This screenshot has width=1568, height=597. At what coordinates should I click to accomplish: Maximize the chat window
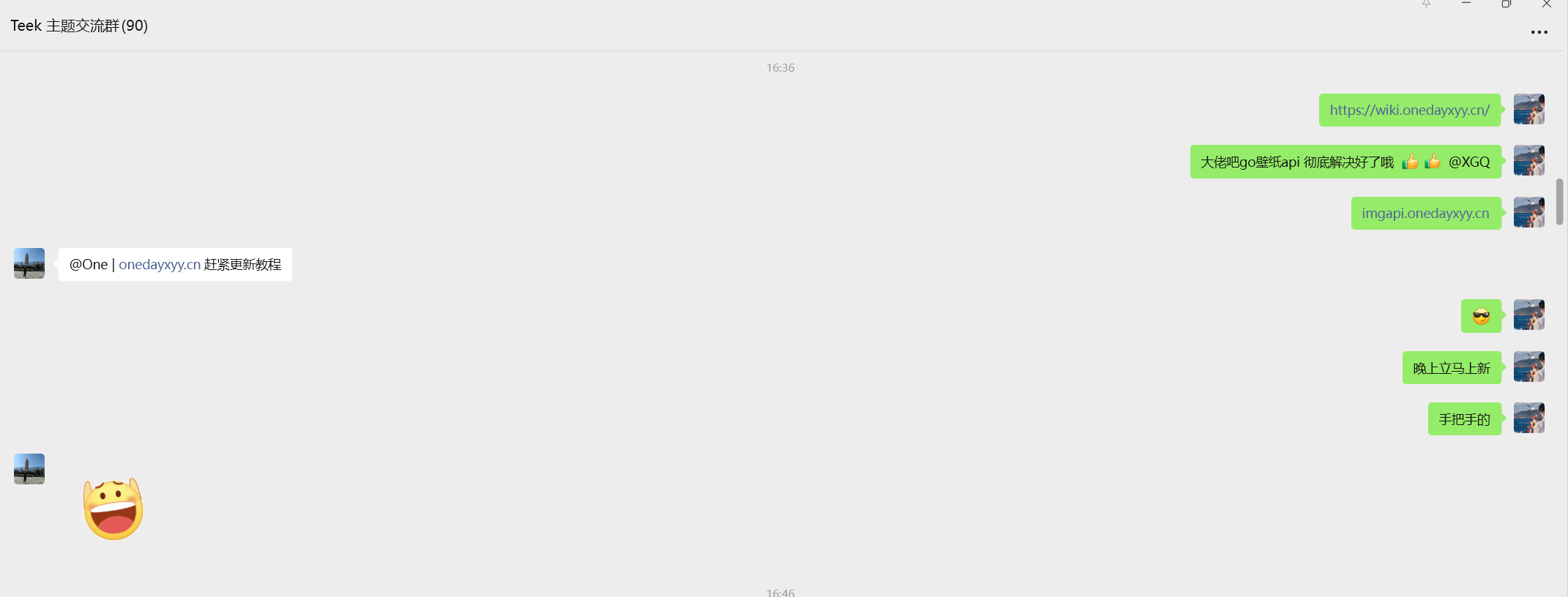click(1506, 4)
